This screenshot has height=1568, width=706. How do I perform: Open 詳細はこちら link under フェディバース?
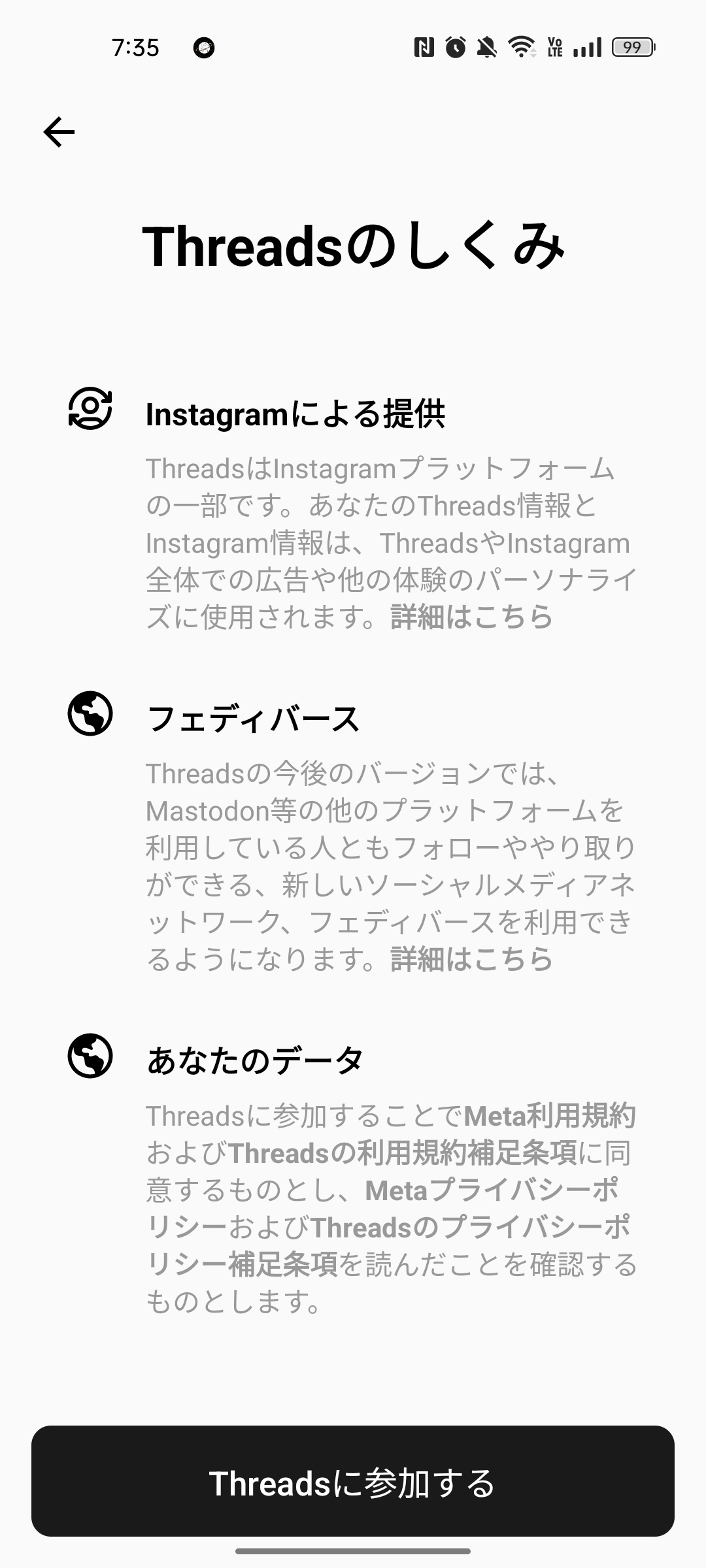pyautogui.click(x=471, y=960)
